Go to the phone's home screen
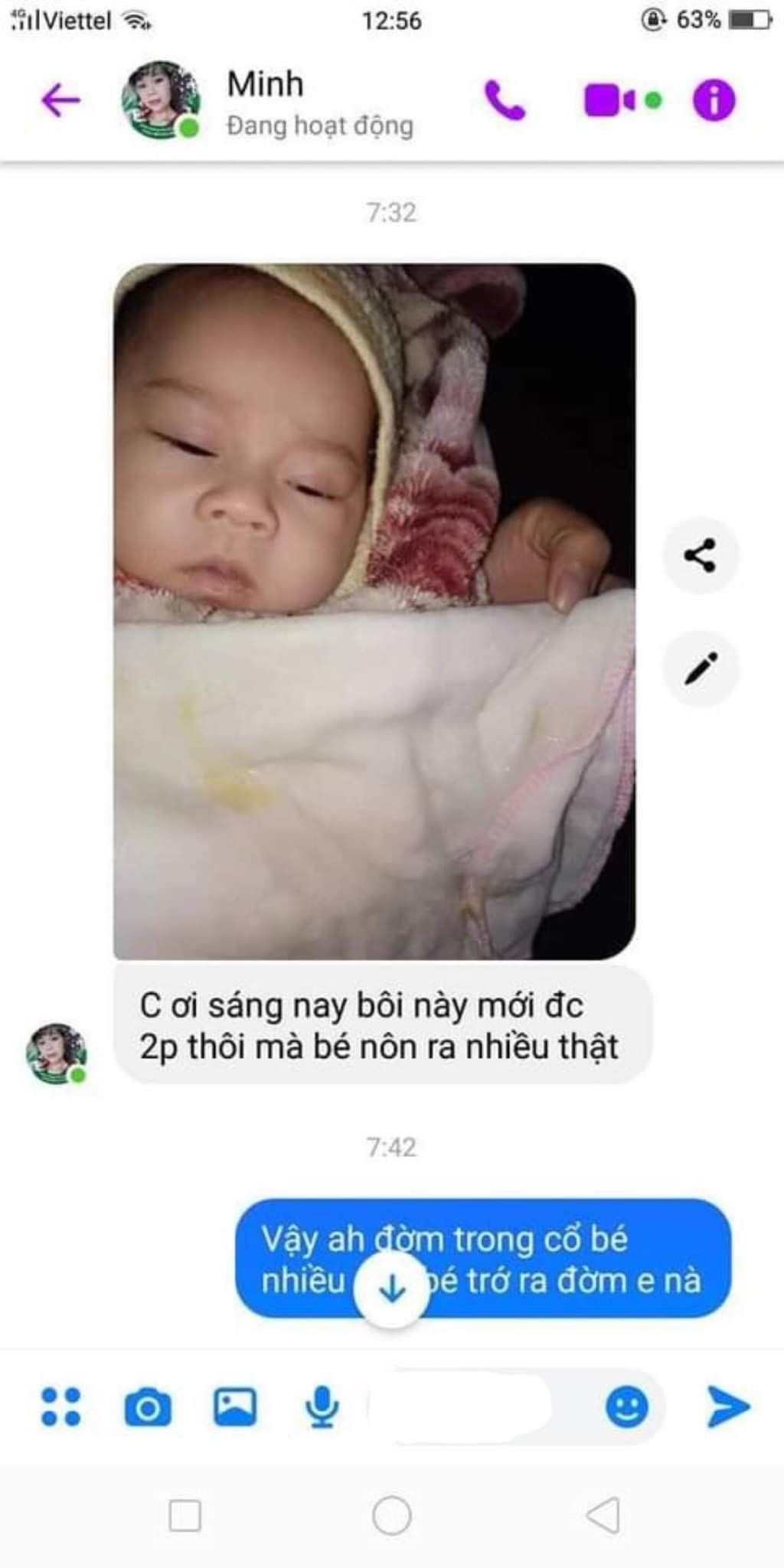The width and height of the screenshot is (784, 1568). [391, 1515]
